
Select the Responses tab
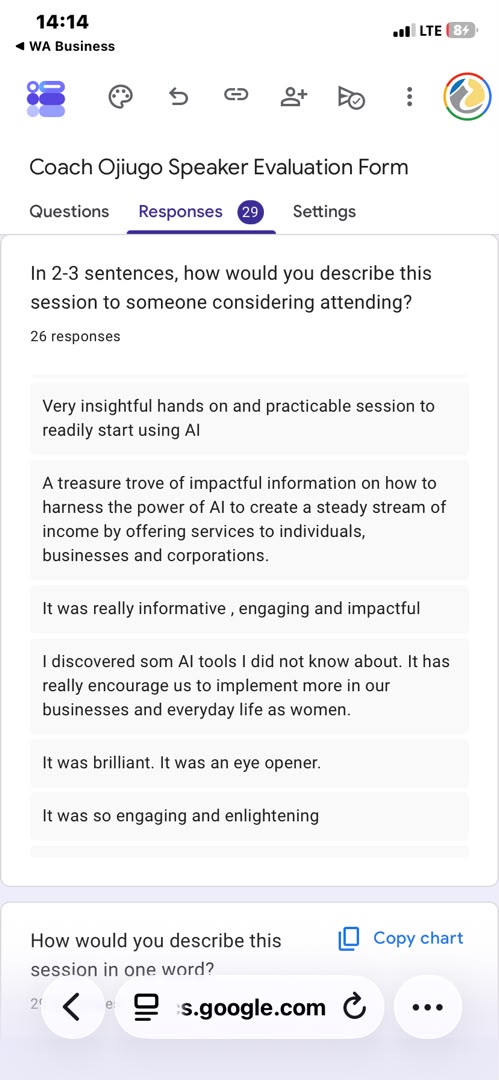click(201, 211)
